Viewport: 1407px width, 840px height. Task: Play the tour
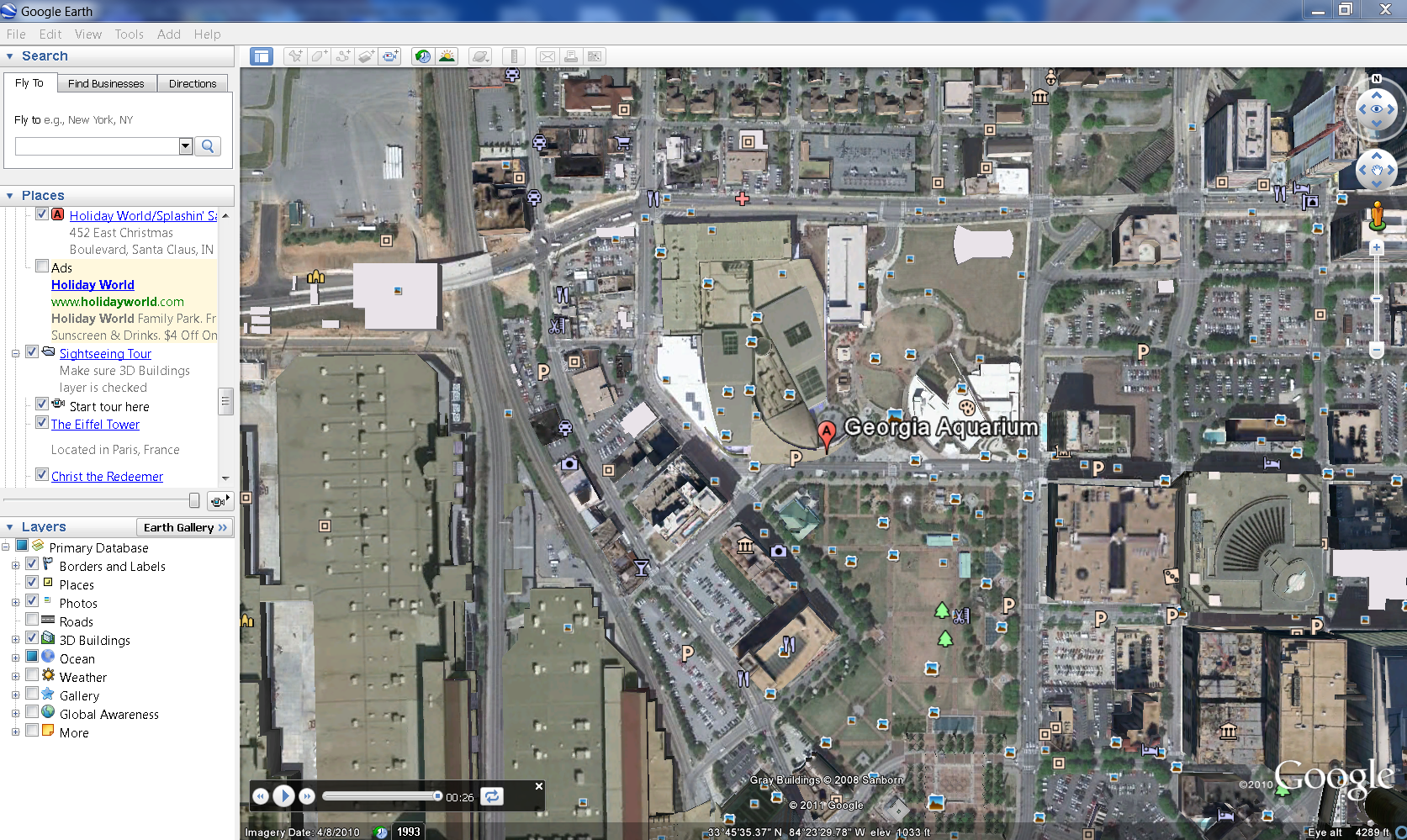click(283, 795)
